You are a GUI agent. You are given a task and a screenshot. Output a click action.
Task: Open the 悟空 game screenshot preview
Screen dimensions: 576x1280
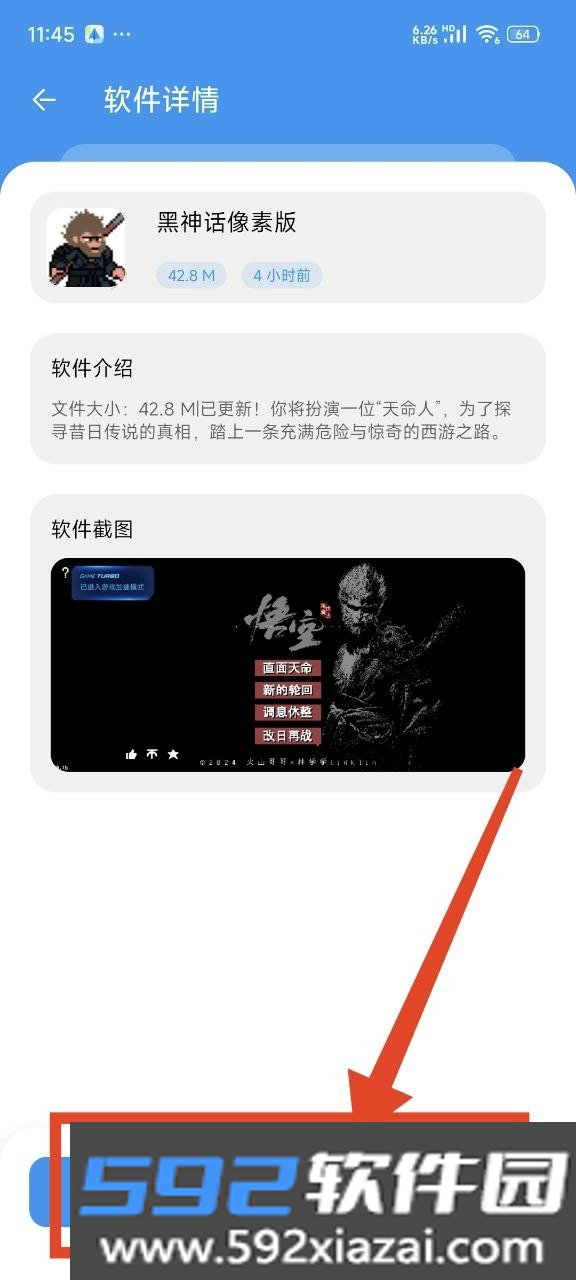(x=288, y=664)
